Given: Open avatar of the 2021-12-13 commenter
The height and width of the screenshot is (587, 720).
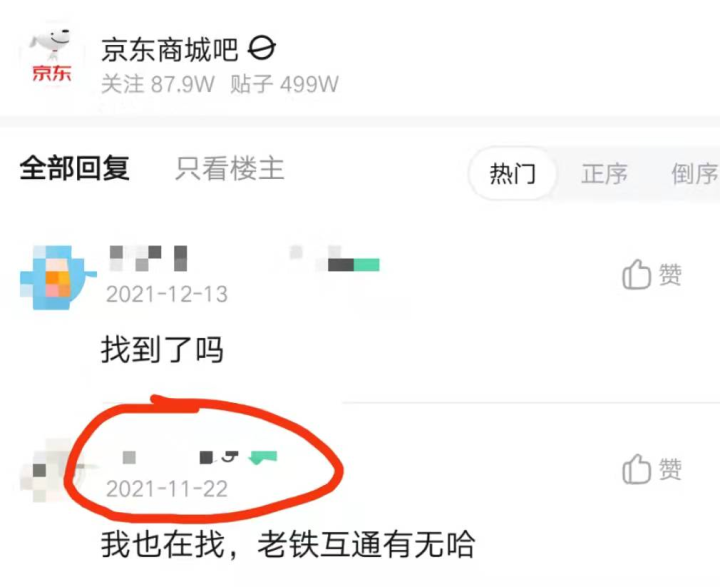Looking at the screenshot, I should (55, 275).
